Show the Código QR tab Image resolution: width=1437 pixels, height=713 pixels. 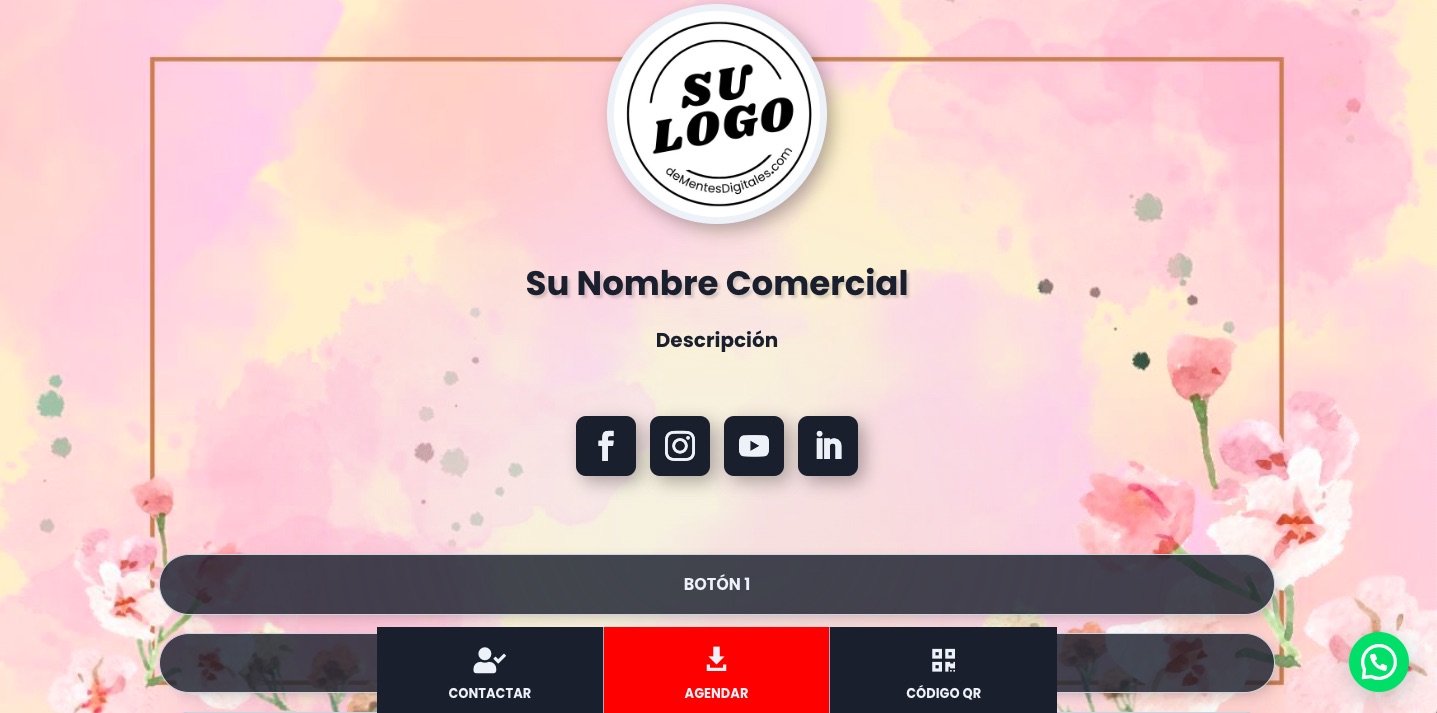(x=943, y=671)
